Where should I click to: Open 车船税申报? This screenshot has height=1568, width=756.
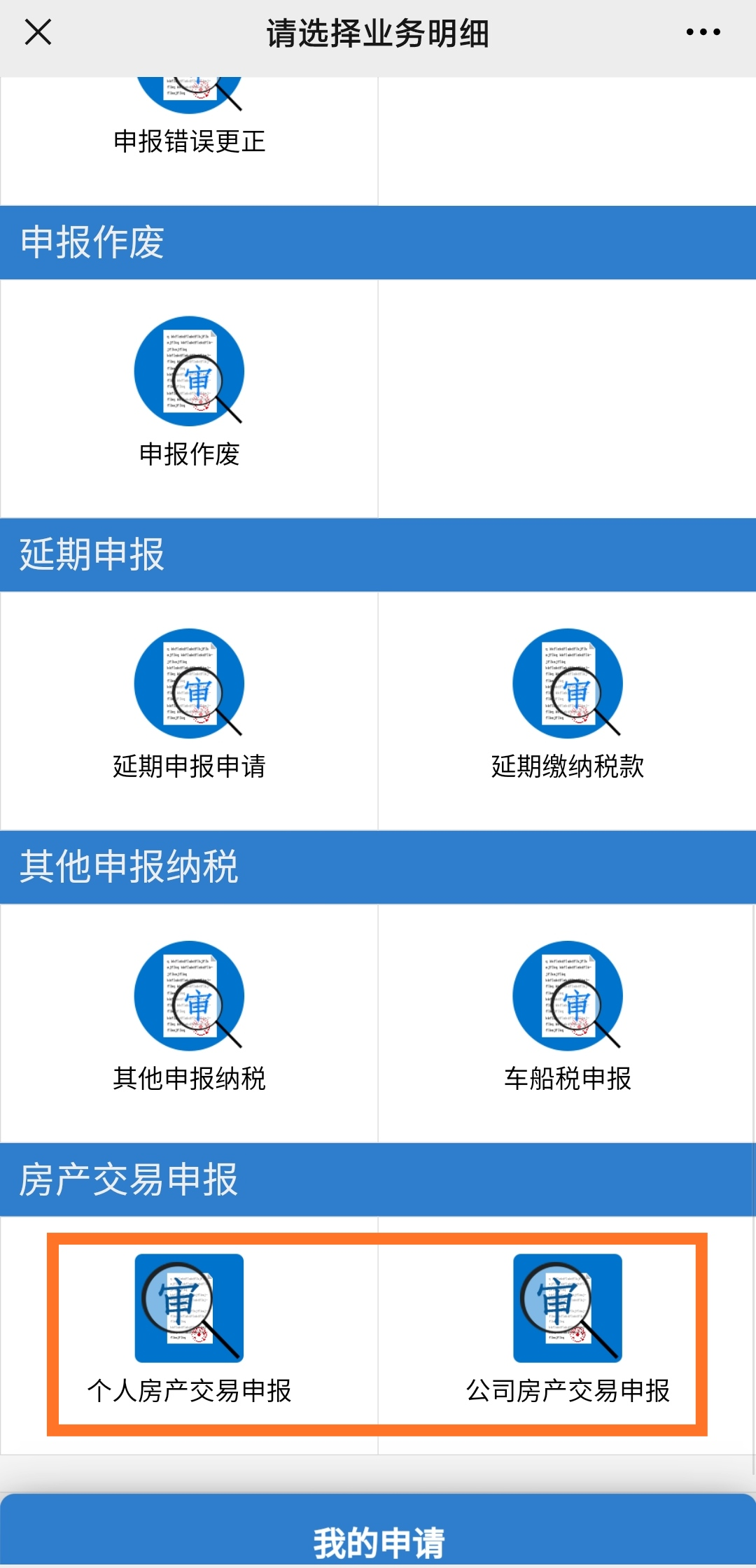(568, 1023)
